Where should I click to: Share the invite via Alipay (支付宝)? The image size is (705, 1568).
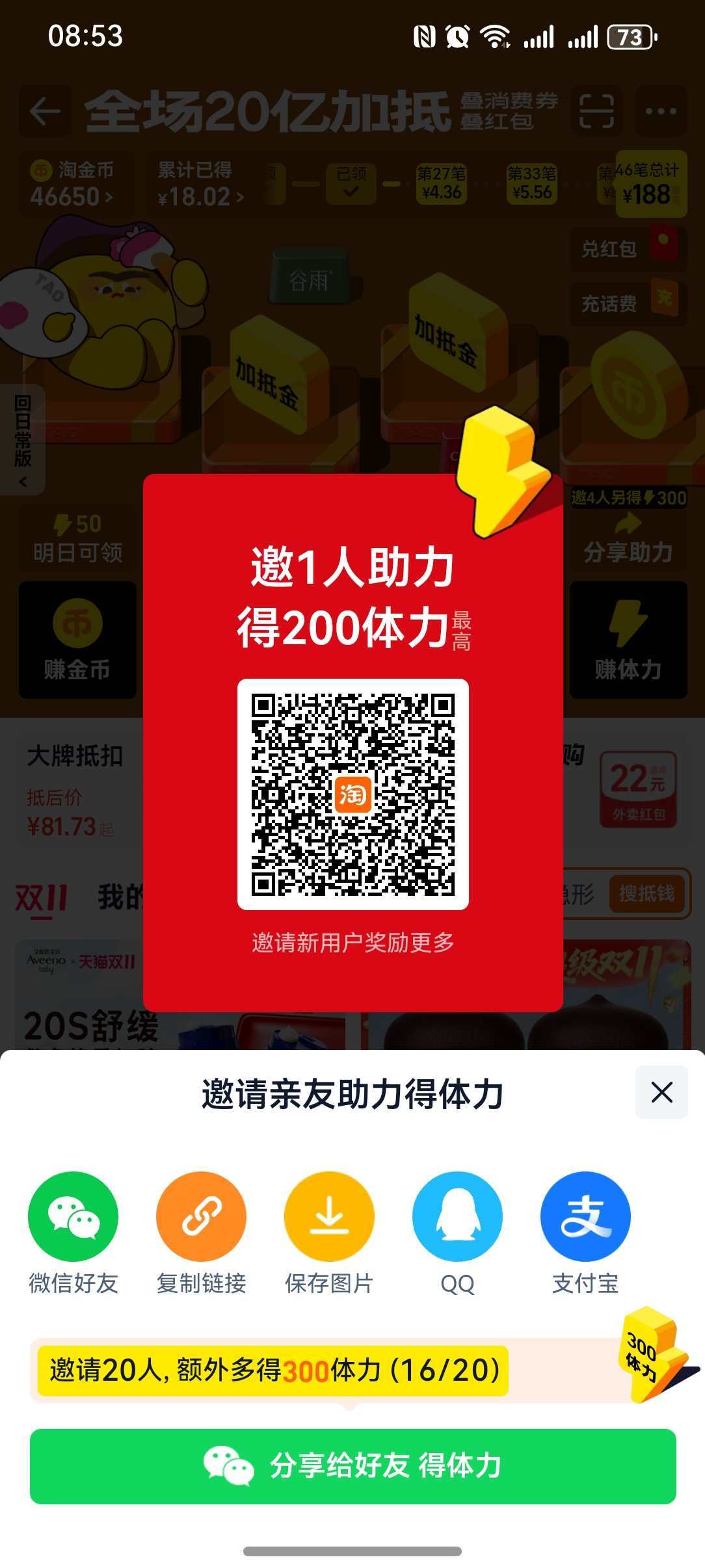point(585,1216)
